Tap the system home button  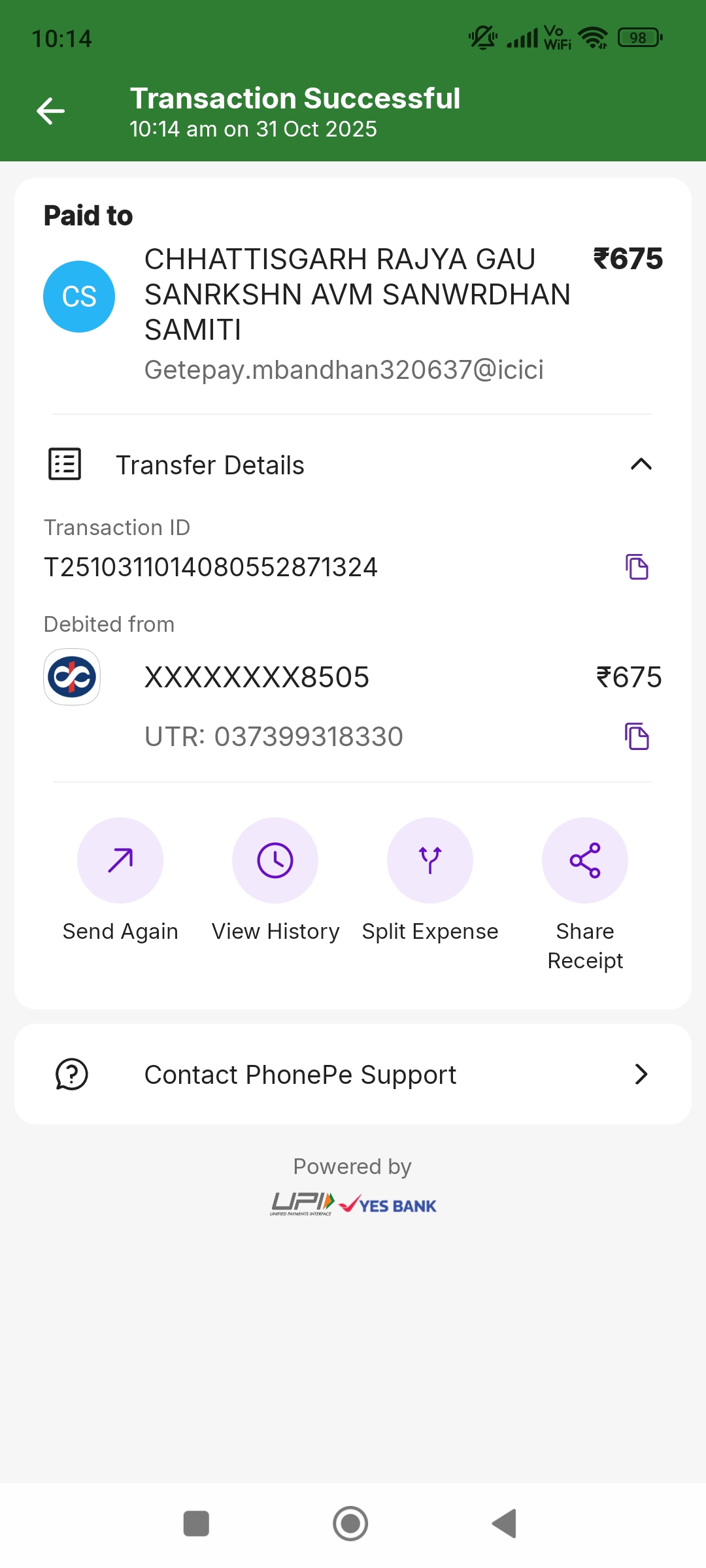click(350, 1524)
